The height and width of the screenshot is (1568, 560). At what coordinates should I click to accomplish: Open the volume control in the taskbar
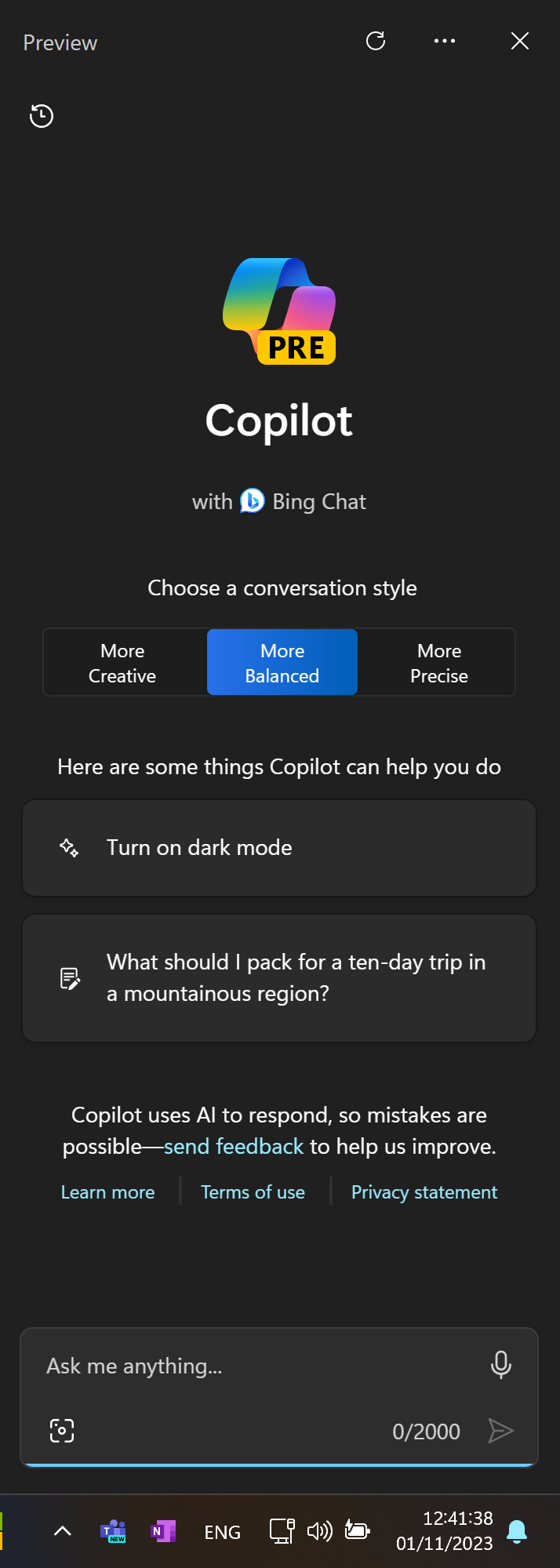pos(320,1531)
